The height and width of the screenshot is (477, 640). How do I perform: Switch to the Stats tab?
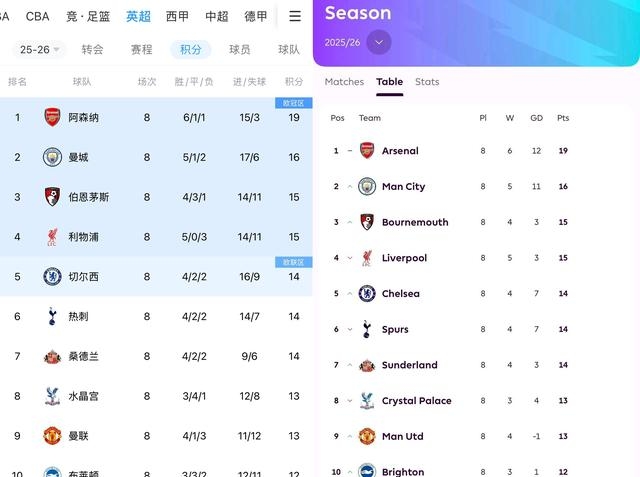pyautogui.click(x=427, y=82)
